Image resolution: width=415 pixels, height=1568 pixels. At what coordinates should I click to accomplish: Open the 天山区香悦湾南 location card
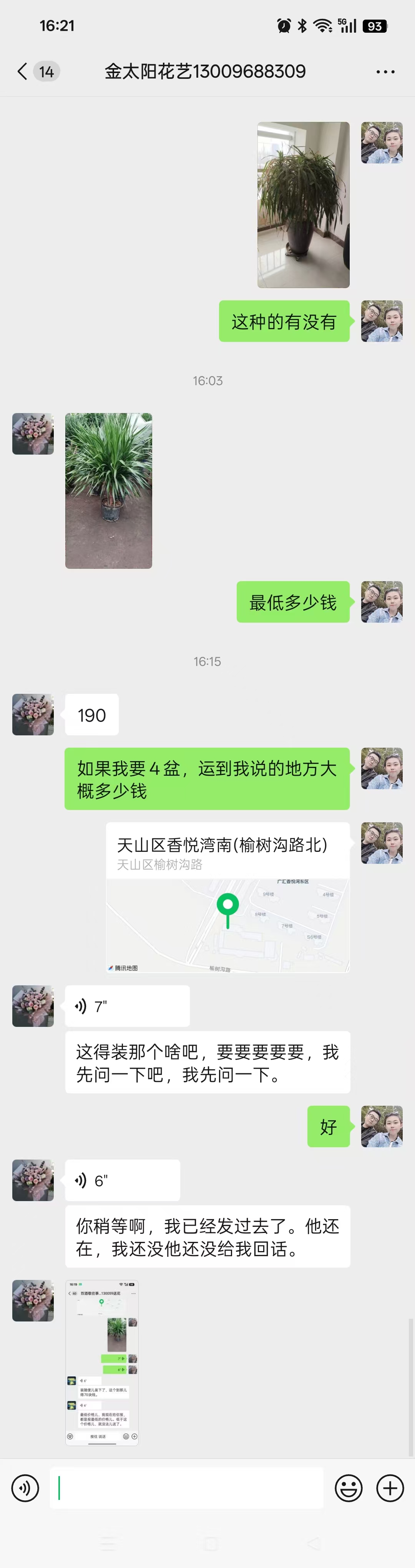[227, 896]
